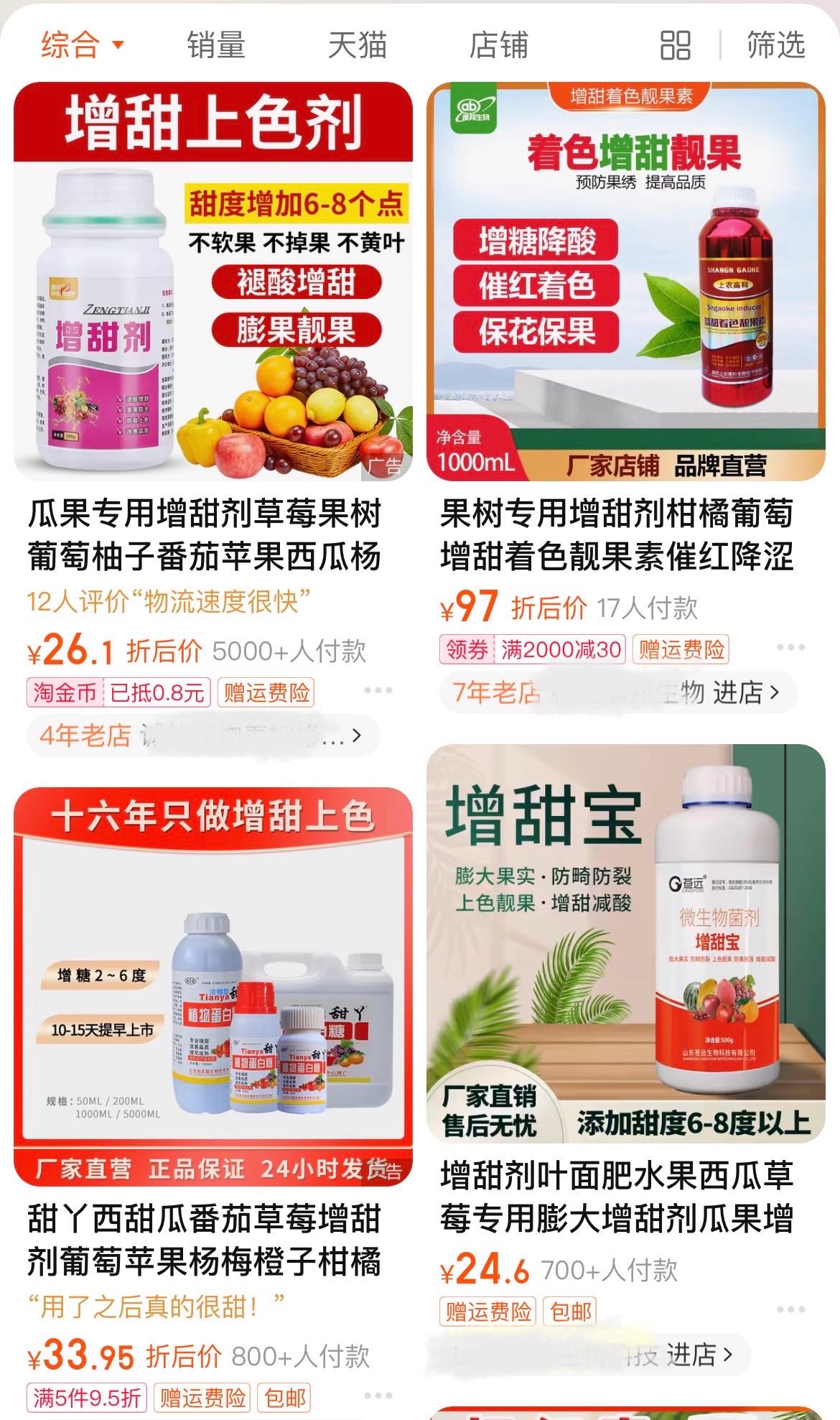The height and width of the screenshot is (1420, 840).
Task: Toggle the grid layout view icon
Action: click(675, 45)
